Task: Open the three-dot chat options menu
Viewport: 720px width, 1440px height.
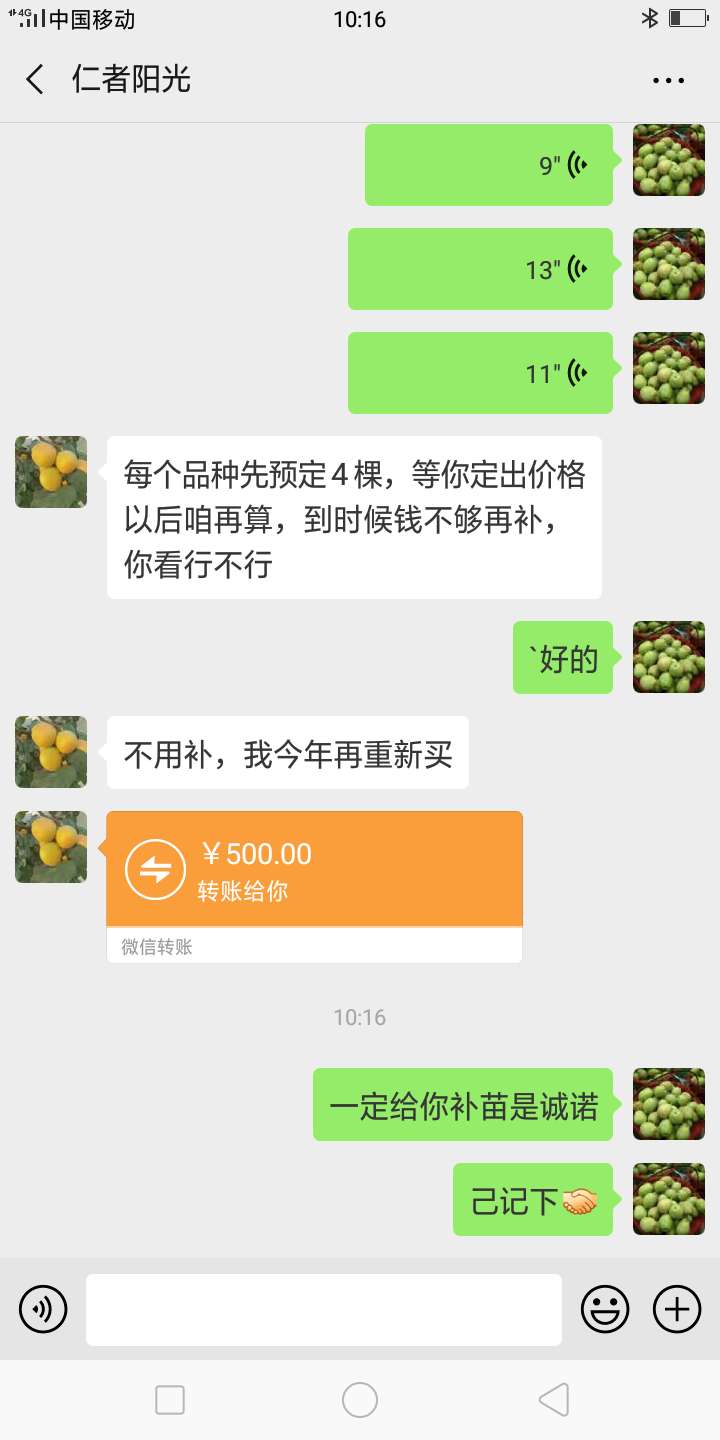Action: coord(668,80)
